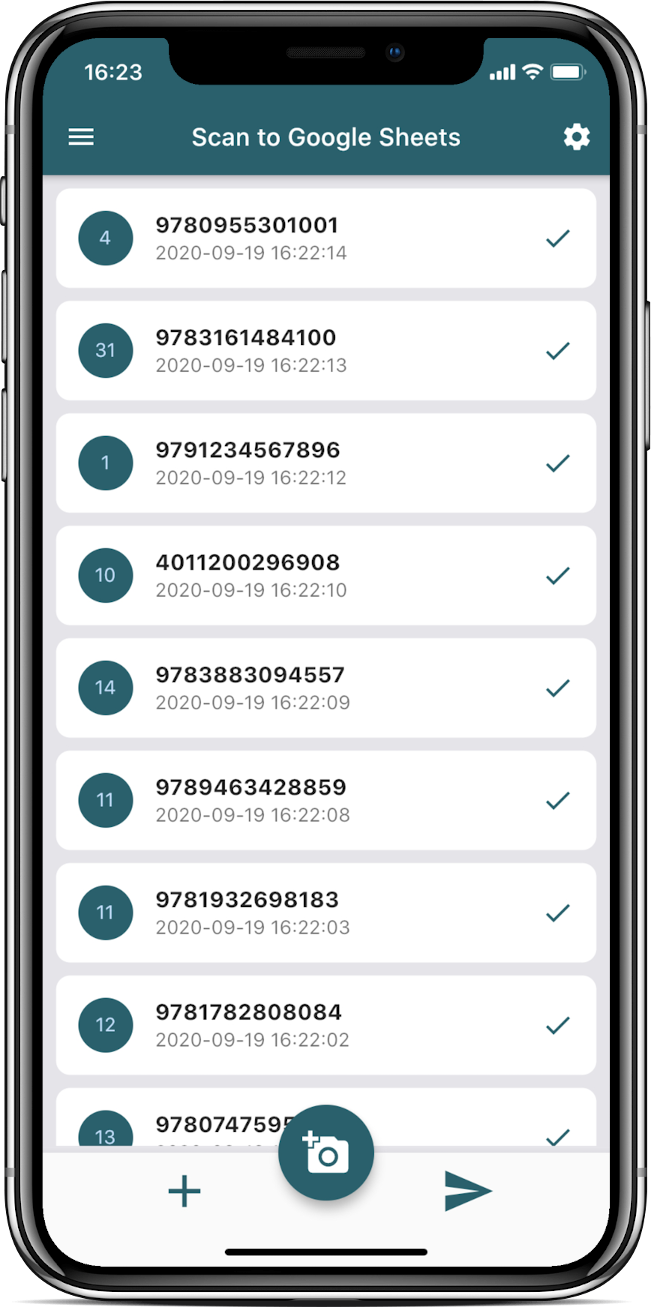Open scan entry 4011200296908
This screenshot has height=1307, width=651.
(326, 576)
